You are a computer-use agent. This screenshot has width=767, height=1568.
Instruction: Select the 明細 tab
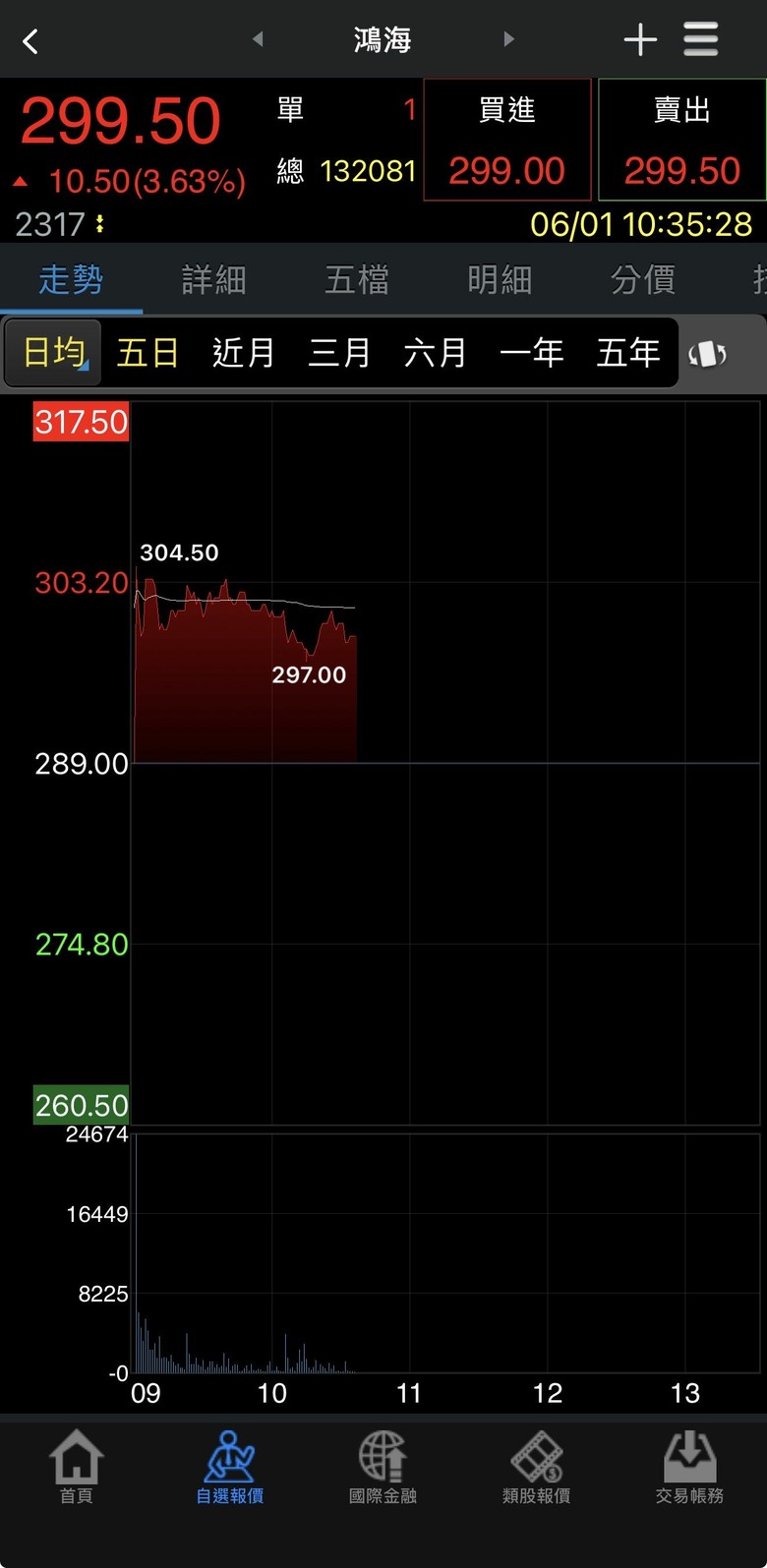point(500,280)
